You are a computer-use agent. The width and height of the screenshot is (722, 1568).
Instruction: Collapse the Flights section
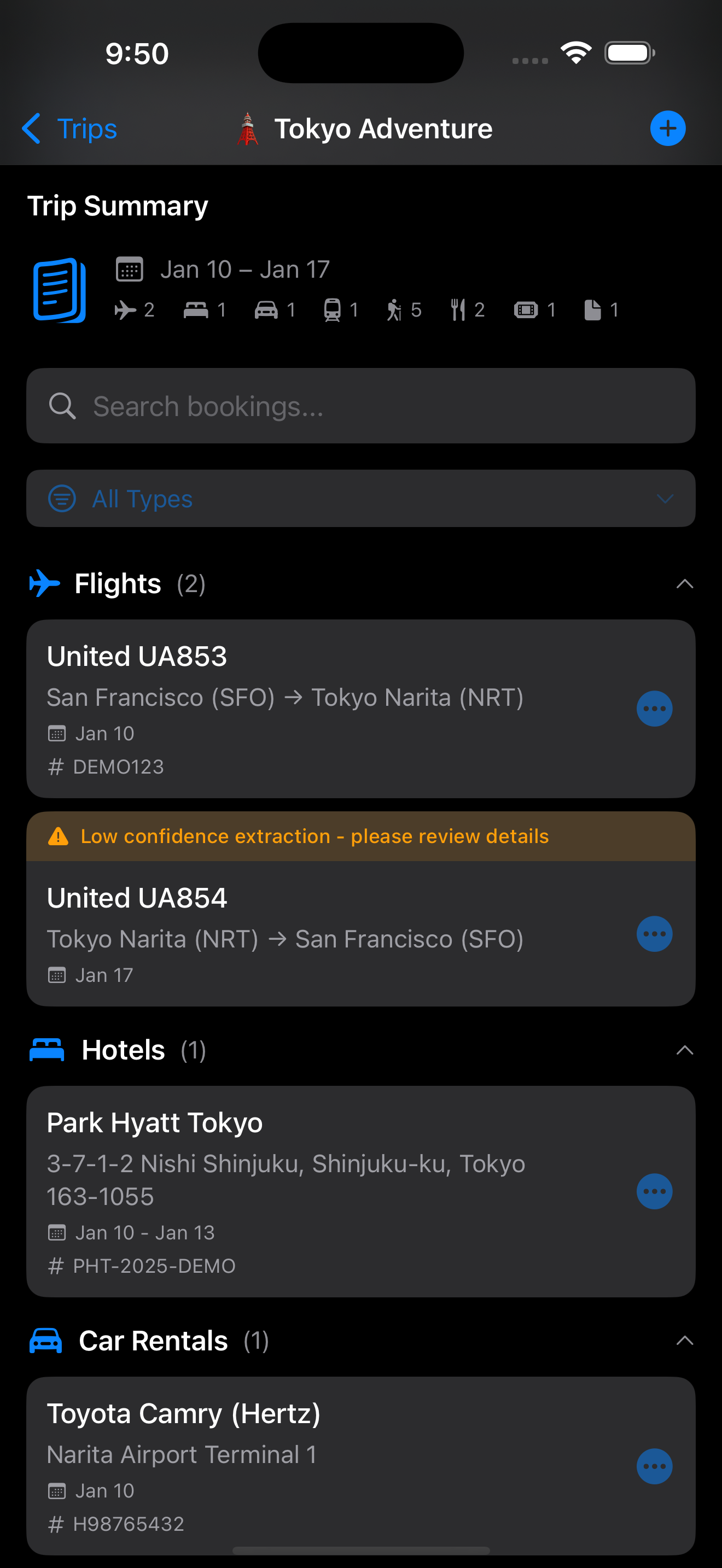coord(684,584)
